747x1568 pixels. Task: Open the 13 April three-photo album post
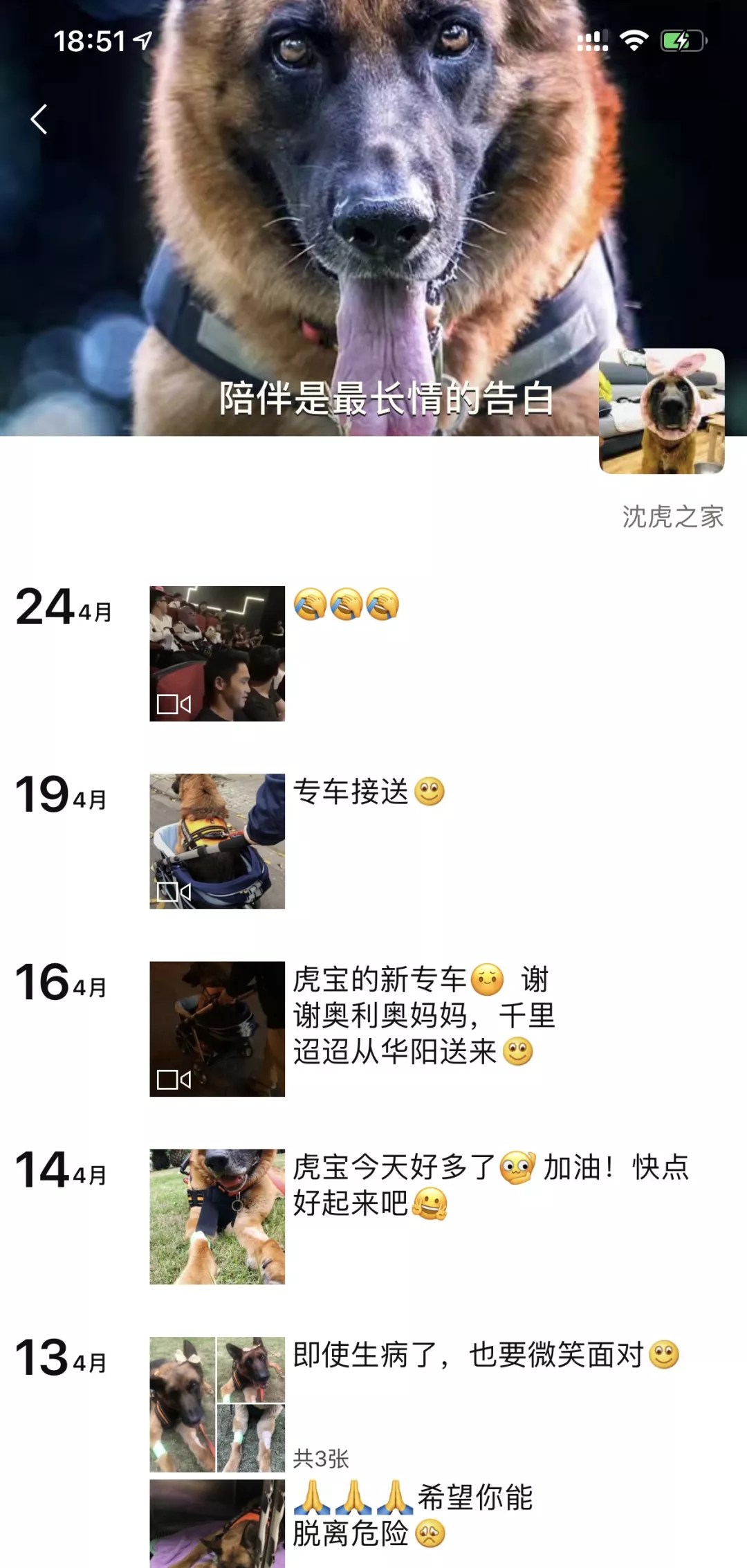pyautogui.click(x=217, y=1404)
